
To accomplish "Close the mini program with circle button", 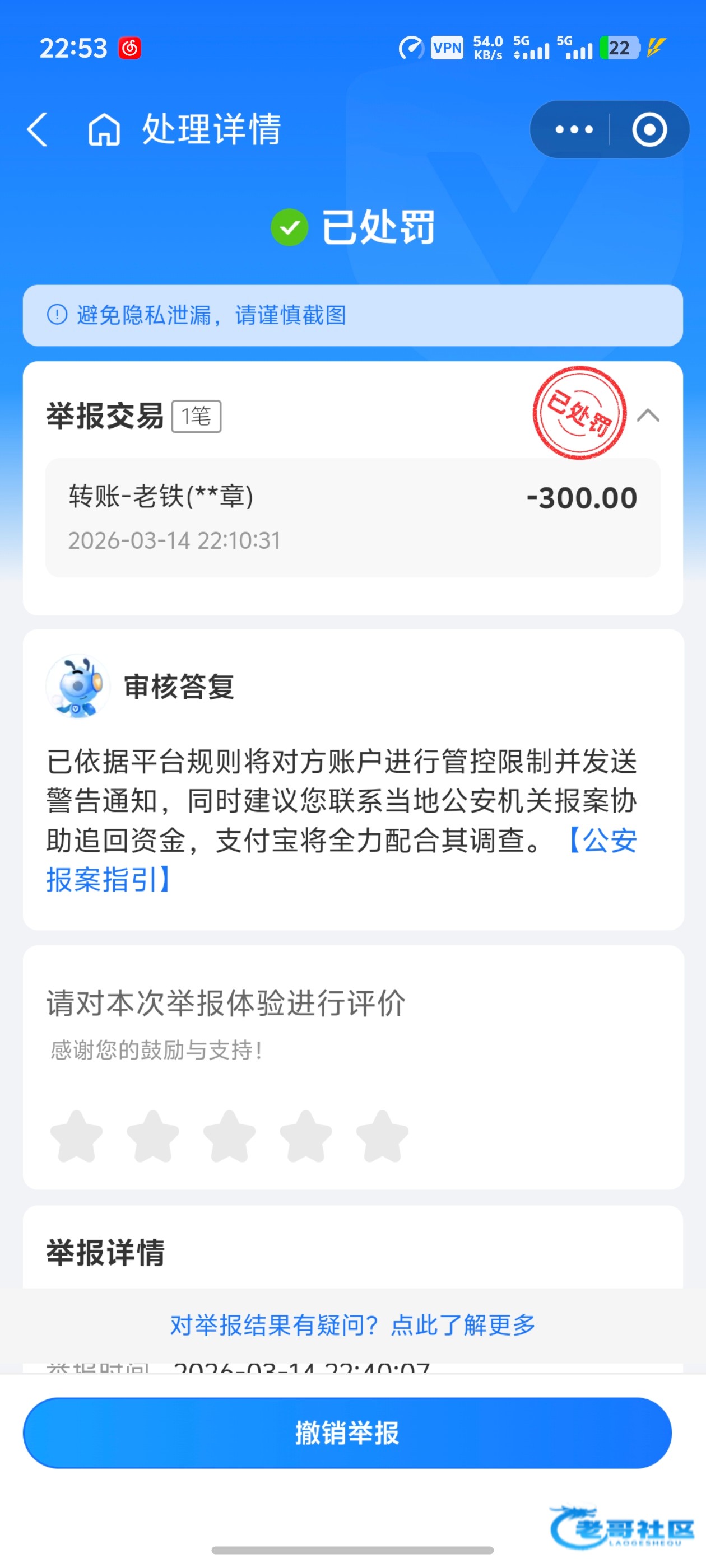I will tap(649, 130).
